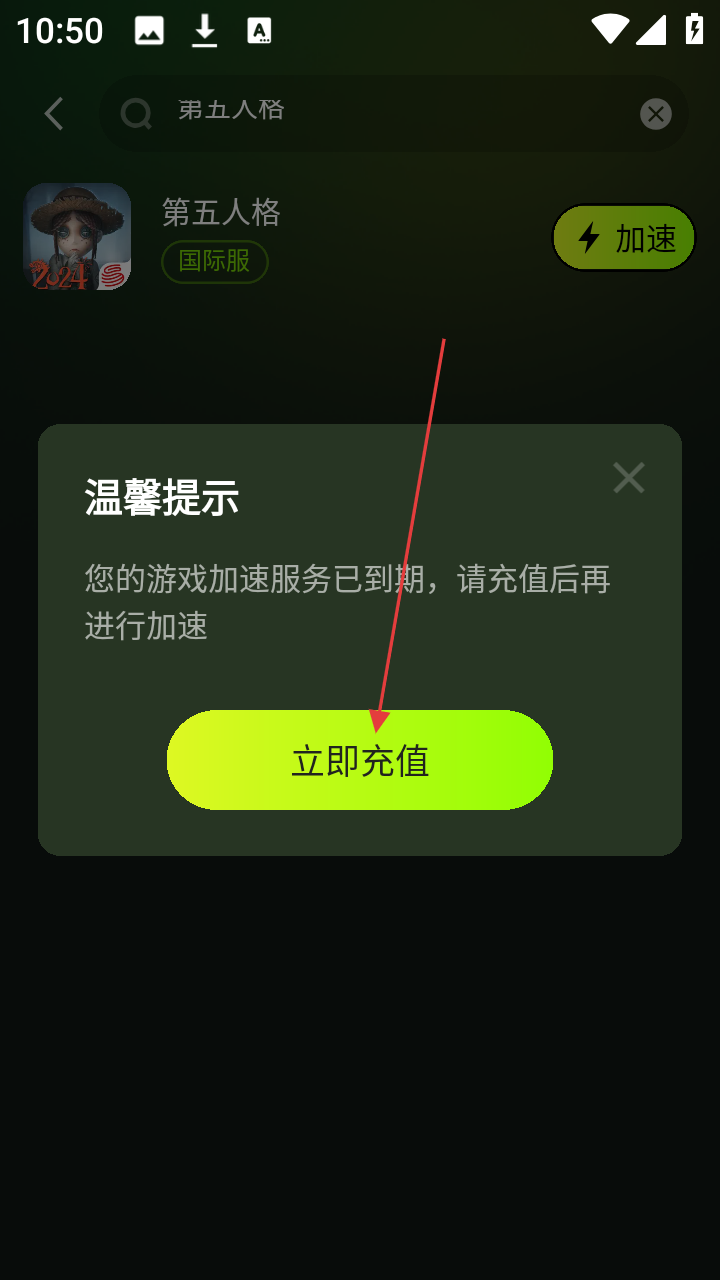Image resolution: width=720 pixels, height=1280 pixels.
Task: Tap 加速 for 第五人格
Action: click(x=624, y=238)
